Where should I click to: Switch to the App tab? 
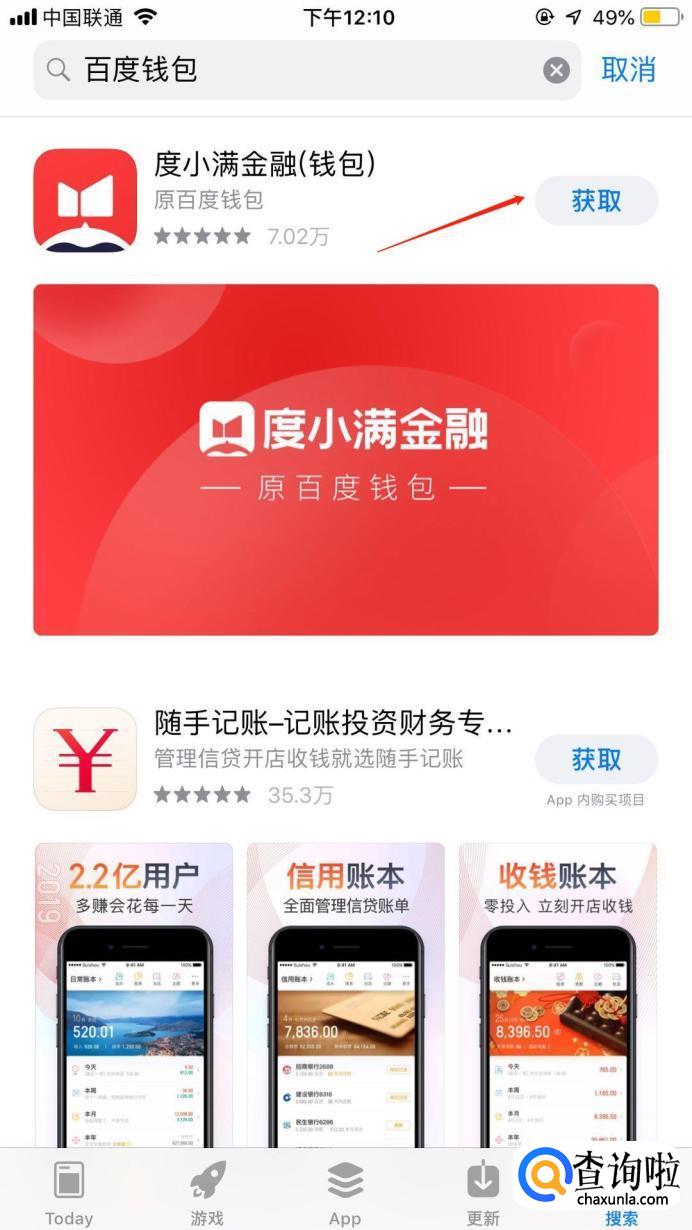pos(345,1193)
